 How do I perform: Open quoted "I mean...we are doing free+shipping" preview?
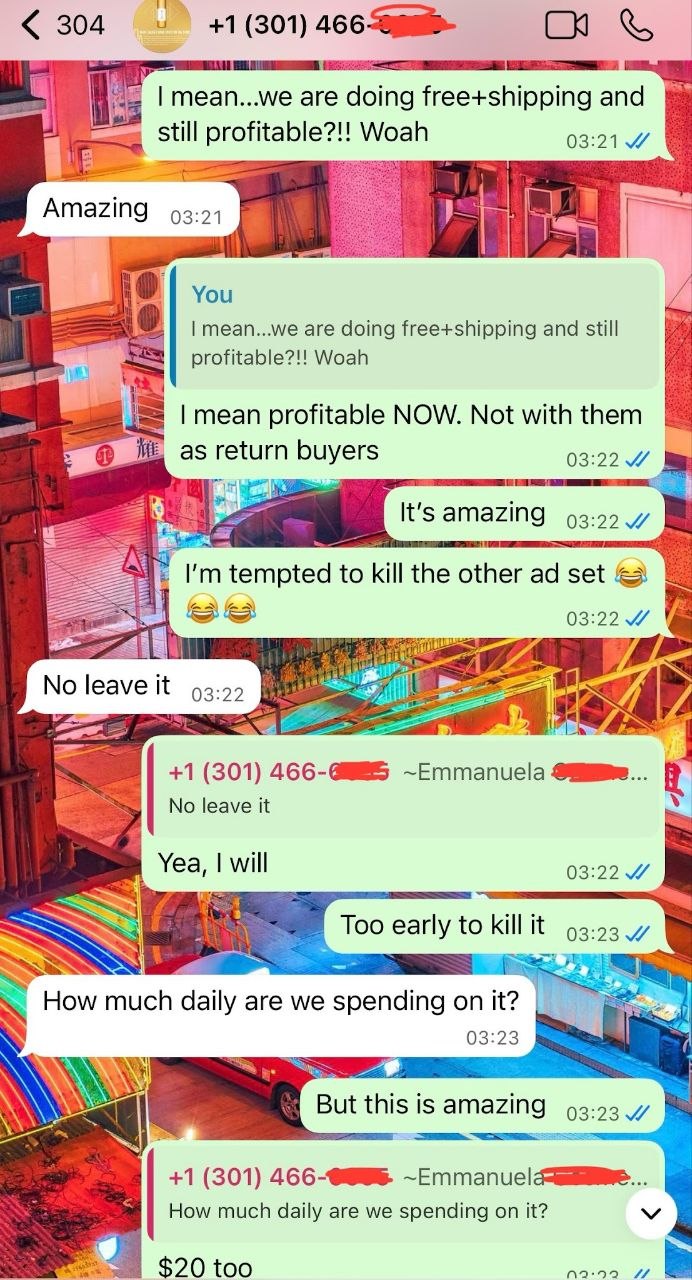pos(417,327)
